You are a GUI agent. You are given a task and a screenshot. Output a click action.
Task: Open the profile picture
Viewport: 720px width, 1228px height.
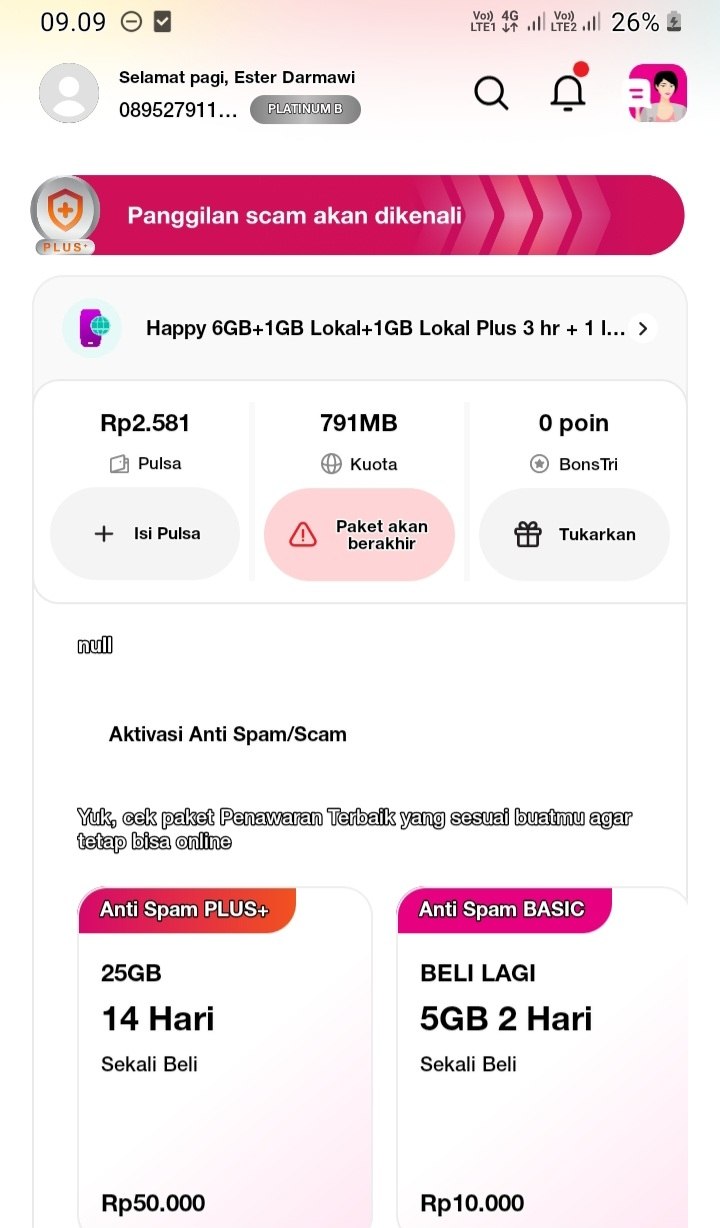click(x=69, y=93)
